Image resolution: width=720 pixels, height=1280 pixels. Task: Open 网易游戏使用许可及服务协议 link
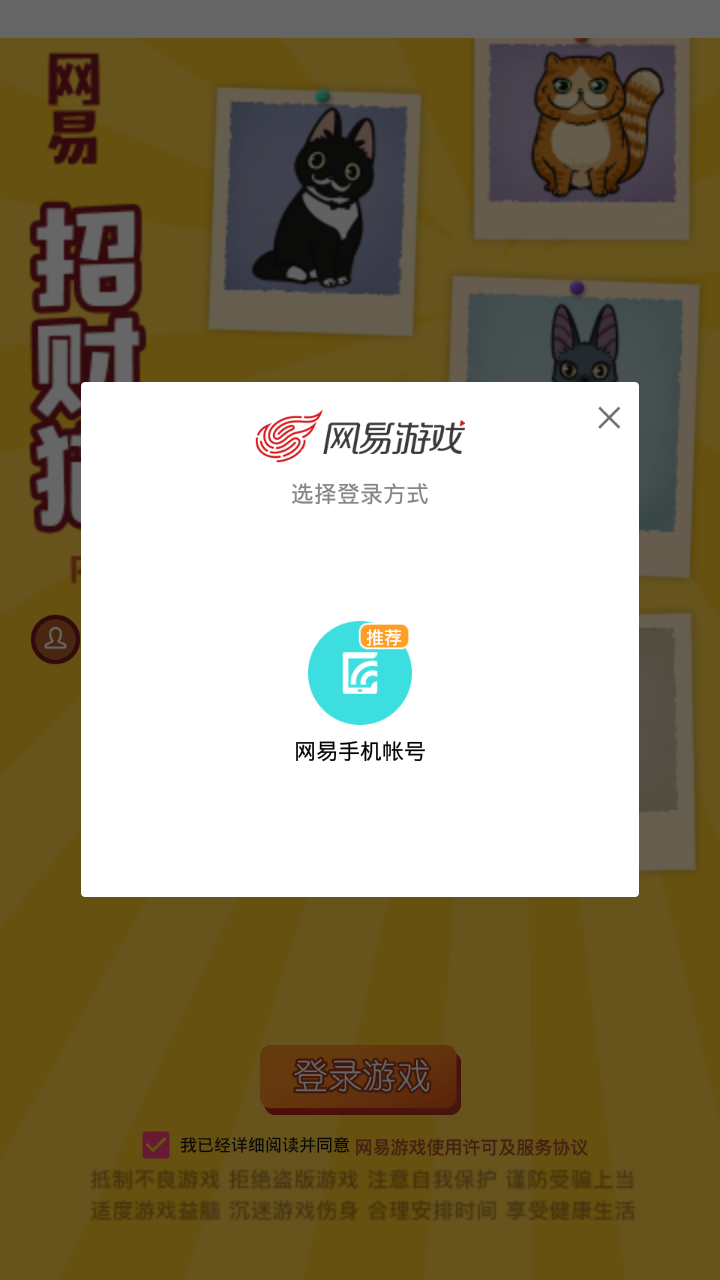pyautogui.click(x=471, y=1147)
